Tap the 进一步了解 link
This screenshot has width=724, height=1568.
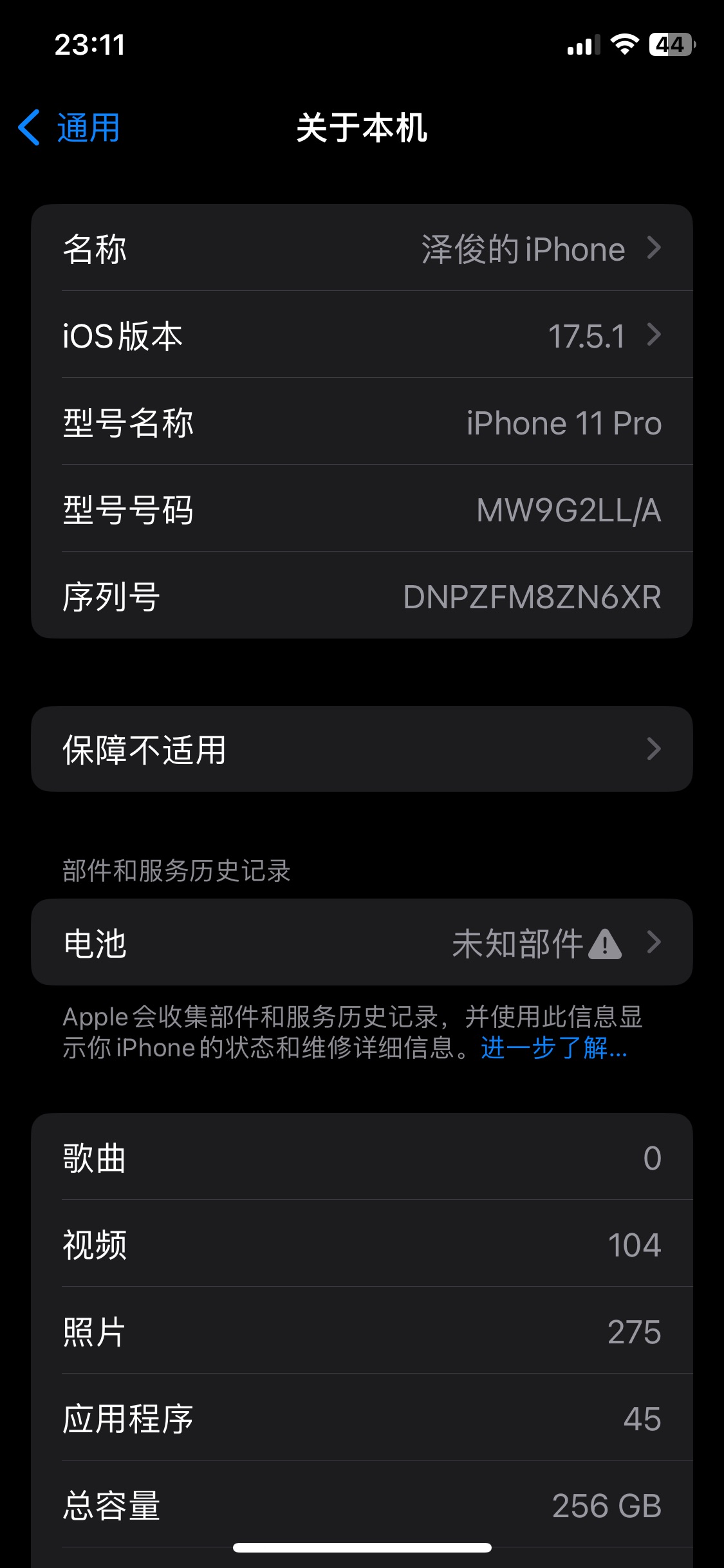point(553,1048)
